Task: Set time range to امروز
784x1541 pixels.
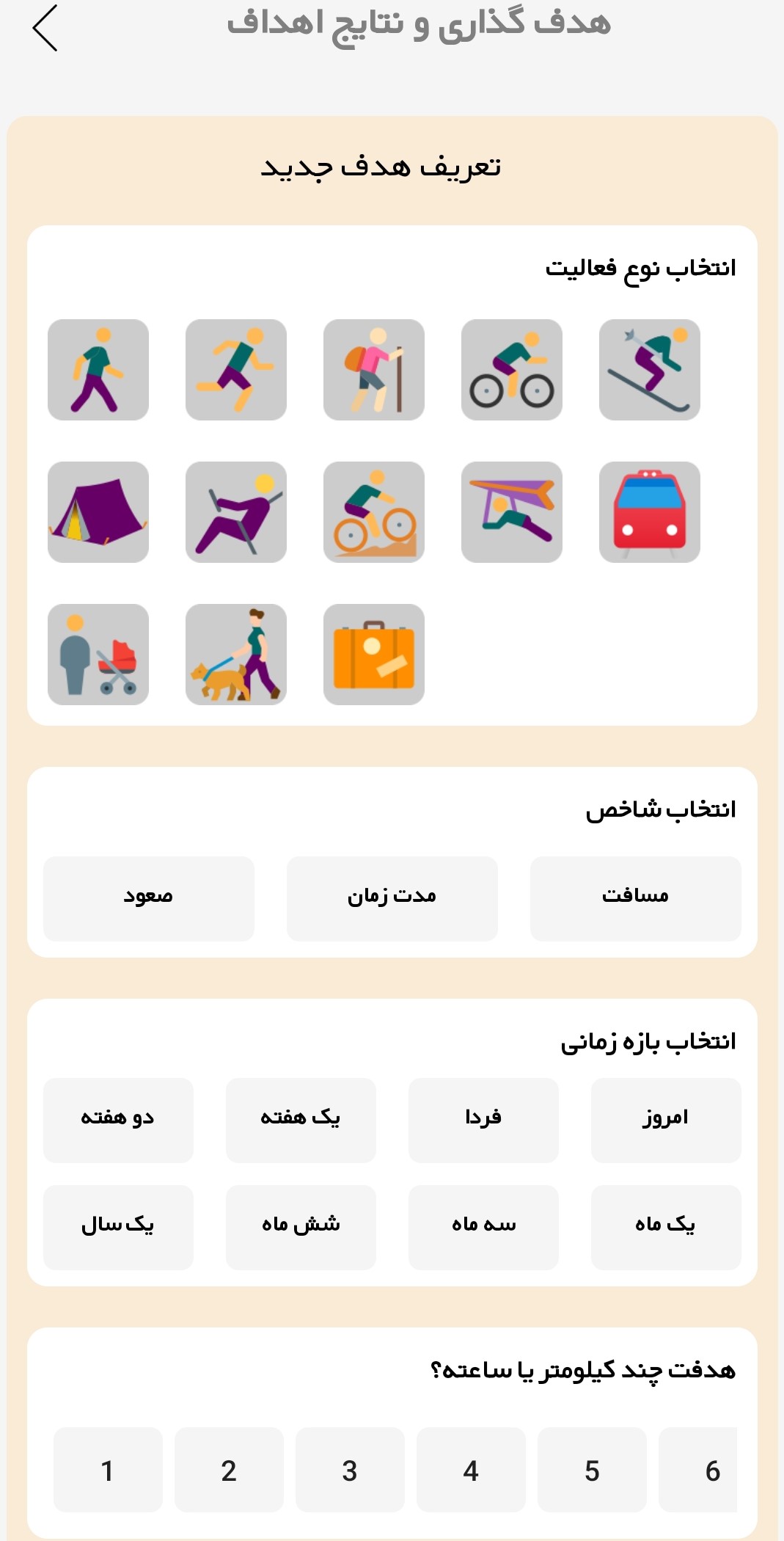Action: click(x=666, y=1121)
